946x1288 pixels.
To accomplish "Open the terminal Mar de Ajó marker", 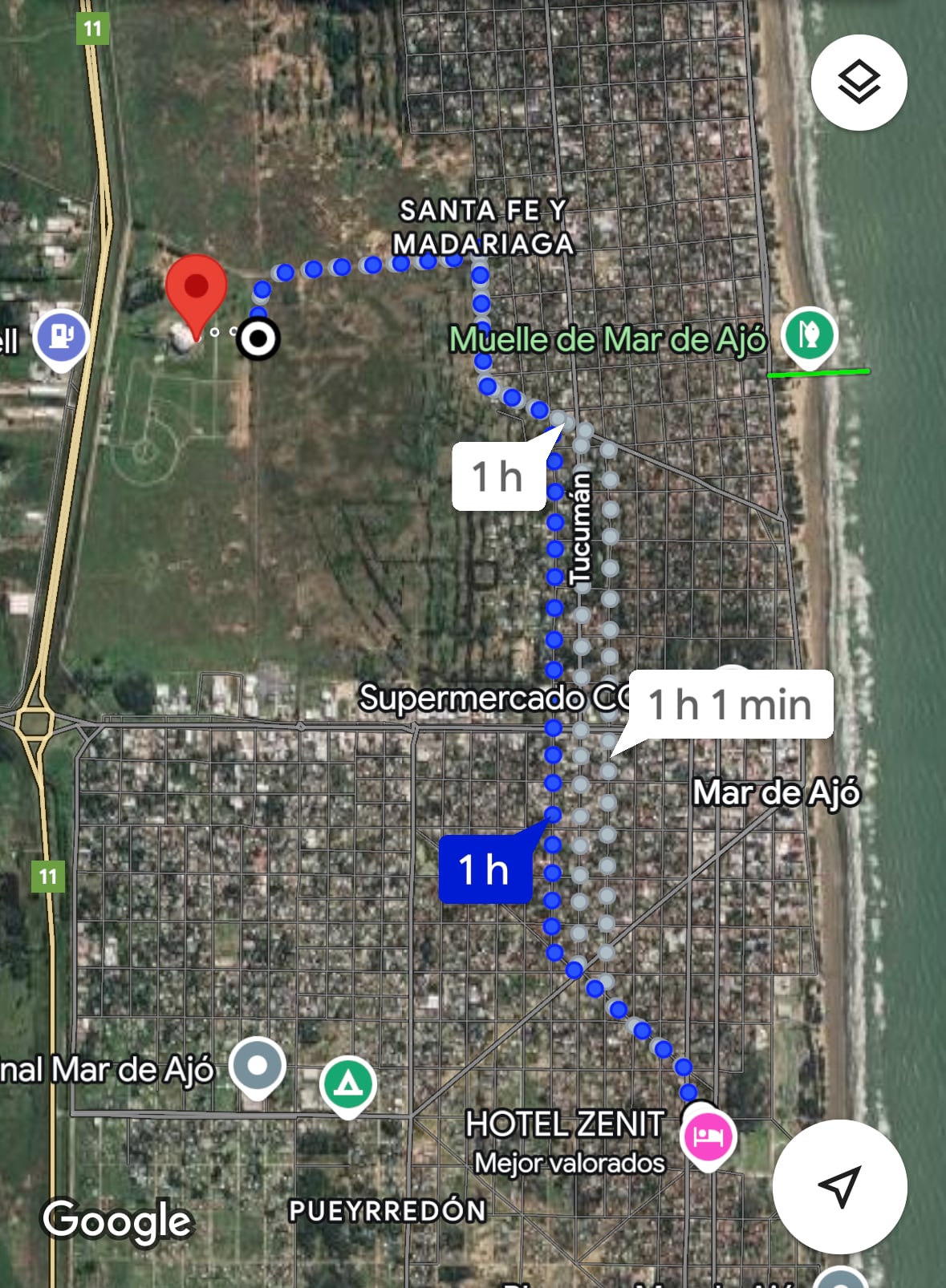I will click(258, 1066).
